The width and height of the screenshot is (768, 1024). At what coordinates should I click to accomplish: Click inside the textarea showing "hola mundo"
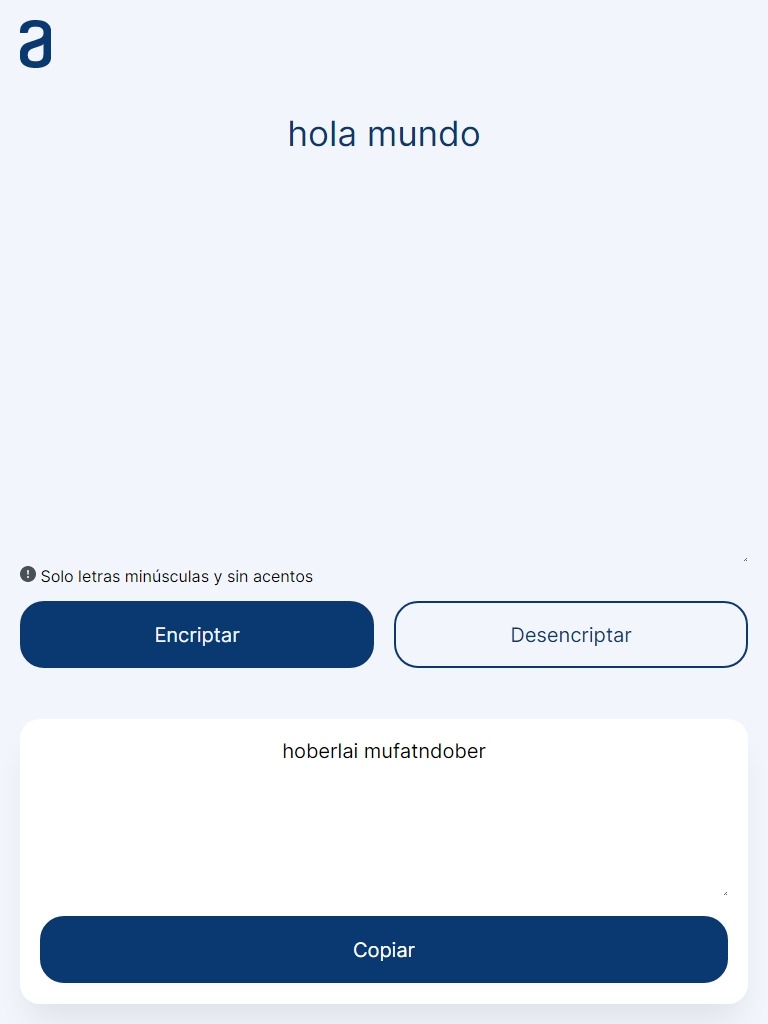tap(384, 300)
